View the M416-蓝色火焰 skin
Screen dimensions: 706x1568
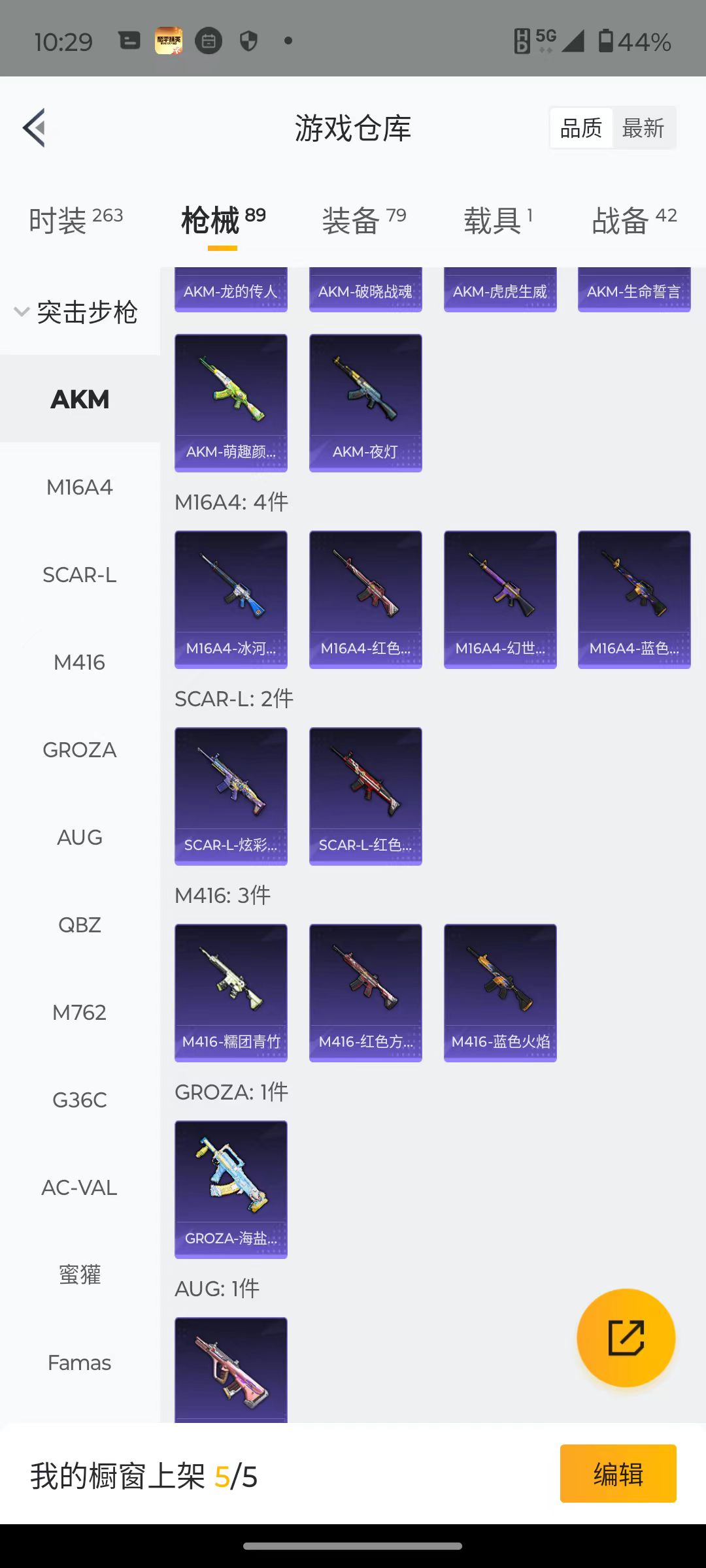(500, 993)
